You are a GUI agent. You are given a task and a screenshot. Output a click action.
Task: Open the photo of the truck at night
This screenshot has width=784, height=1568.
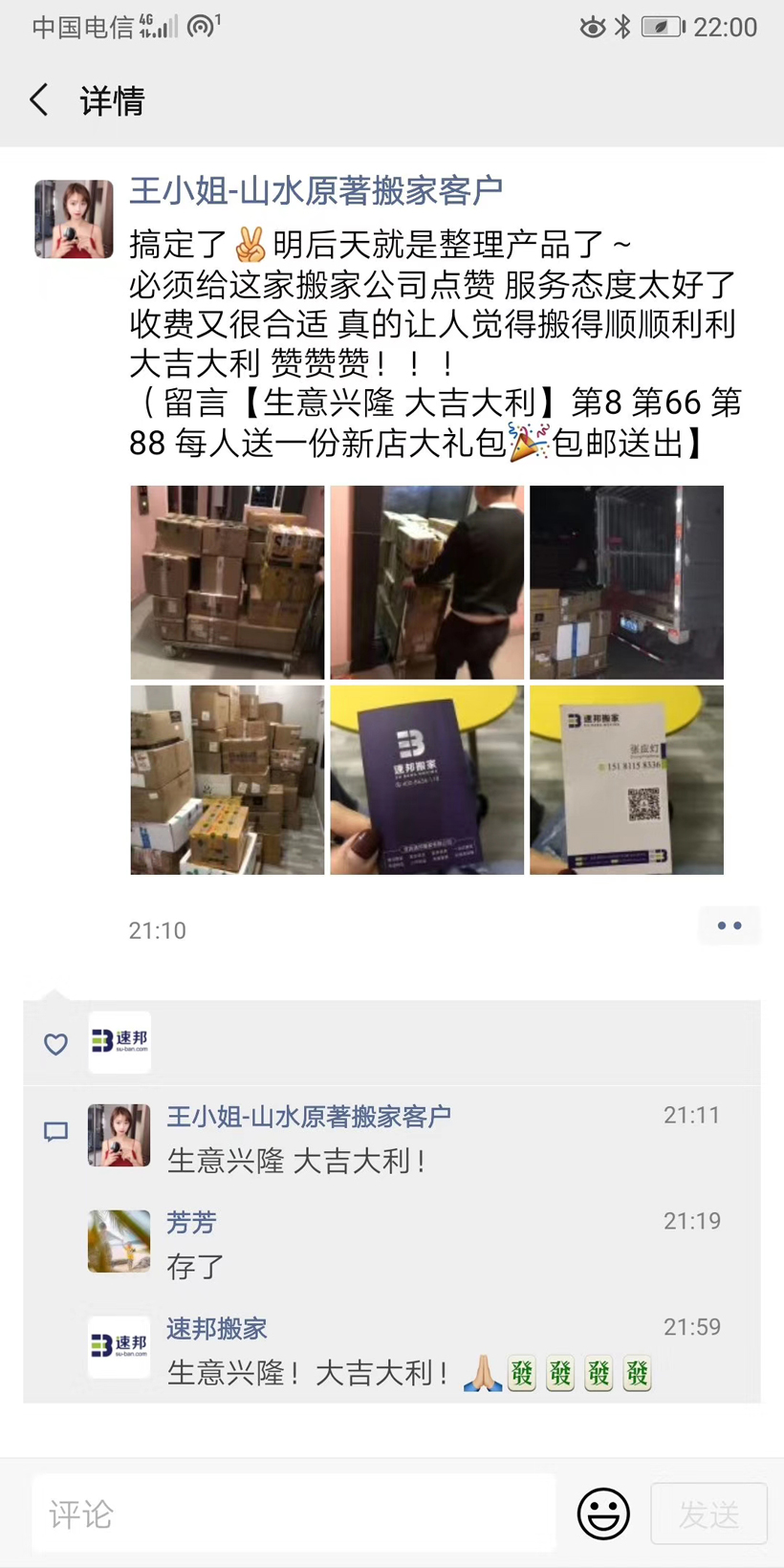click(626, 582)
